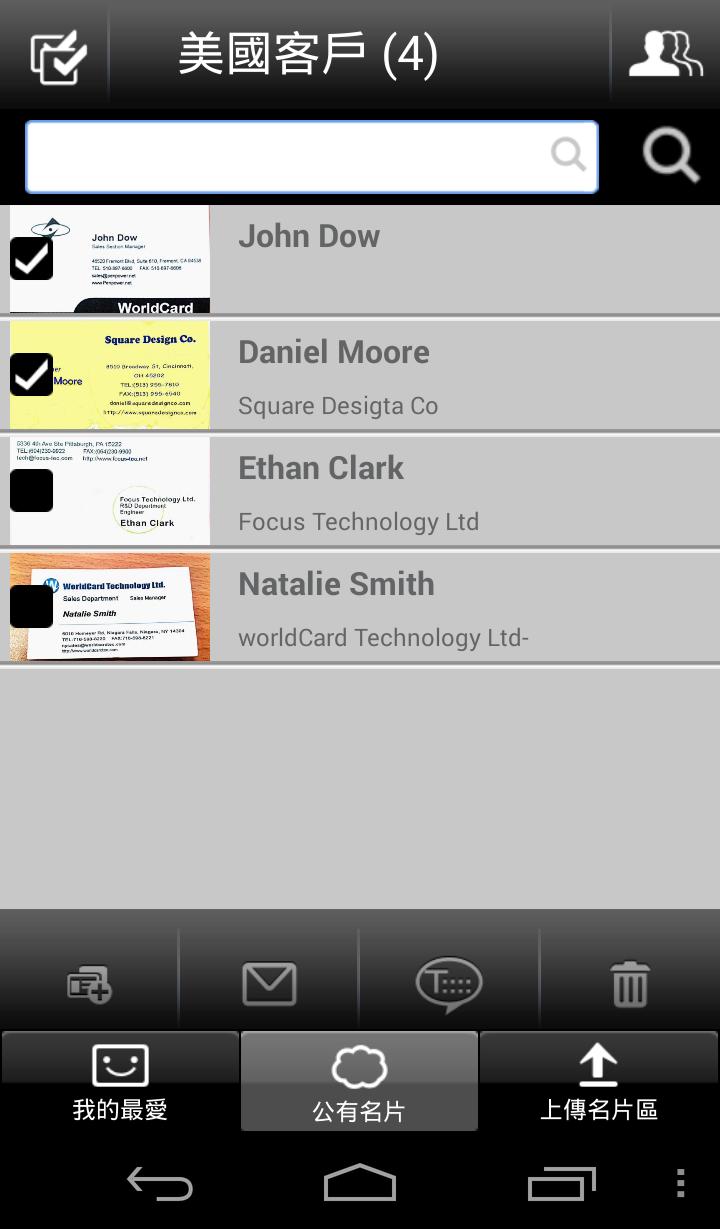
Task: Uncheck Daniel Moore's checkbox
Action: click(32, 375)
